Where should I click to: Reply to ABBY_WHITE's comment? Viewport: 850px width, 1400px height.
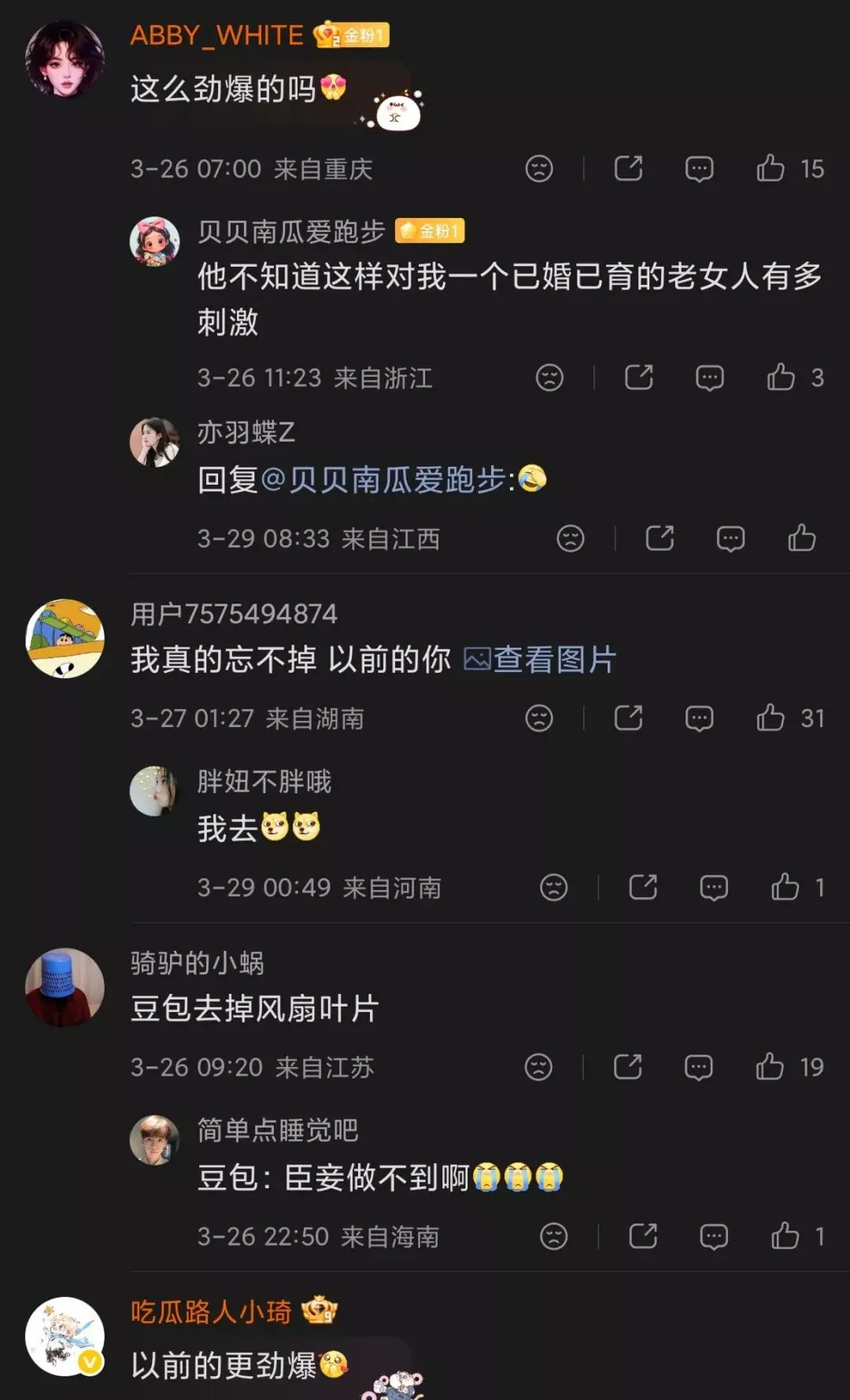699,168
